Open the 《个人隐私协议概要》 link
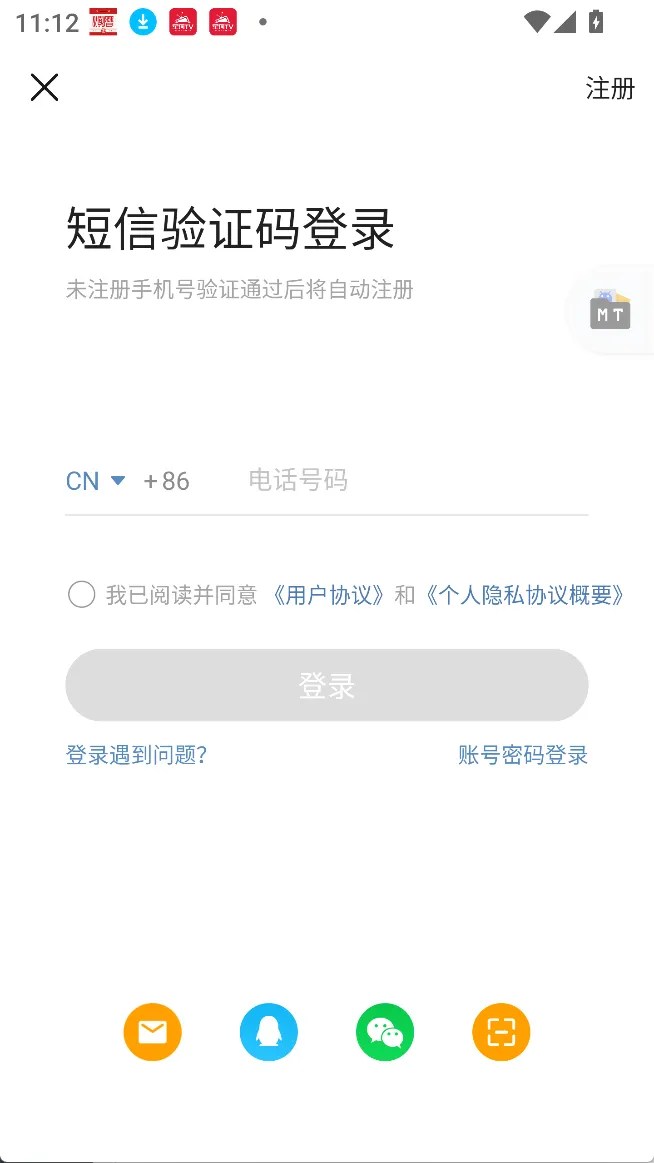The image size is (654, 1163). (x=524, y=595)
